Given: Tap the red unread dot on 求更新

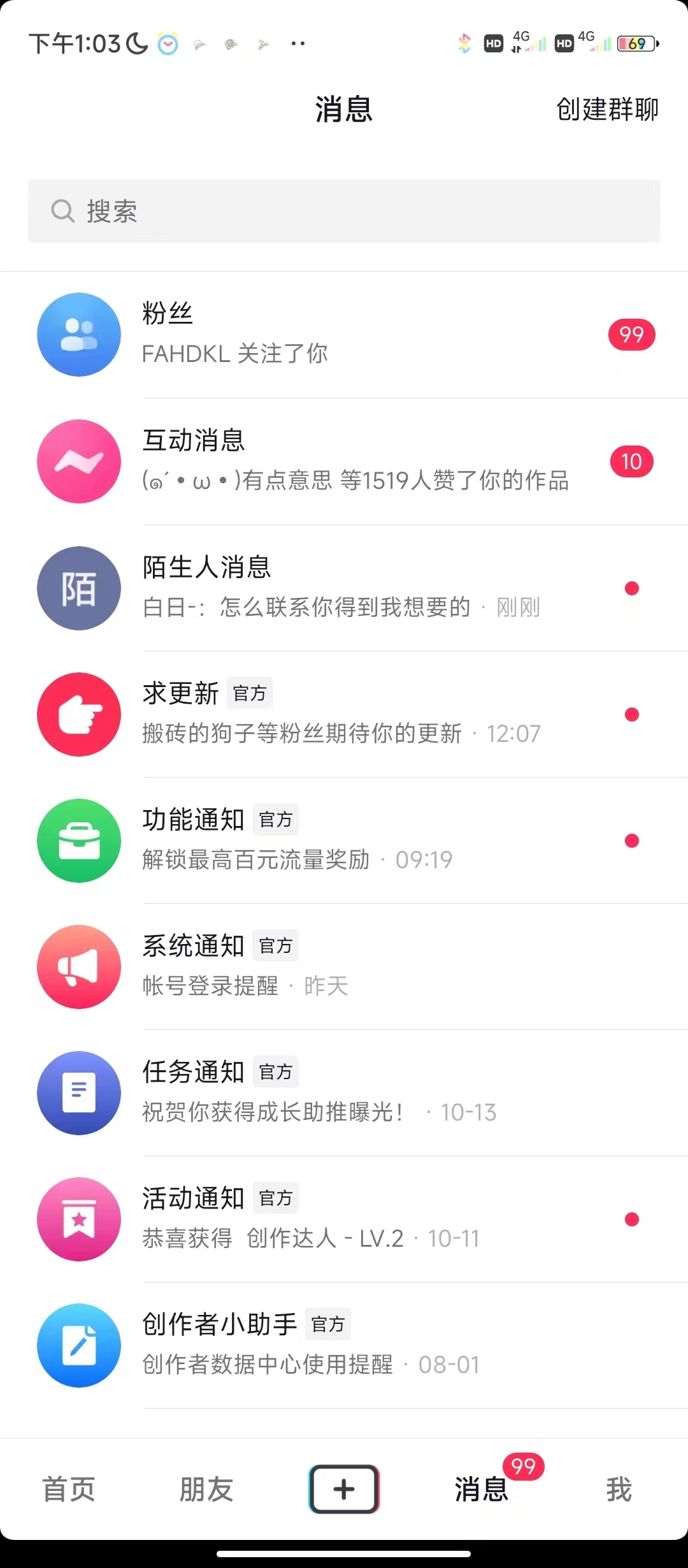Looking at the screenshot, I should (631, 715).
